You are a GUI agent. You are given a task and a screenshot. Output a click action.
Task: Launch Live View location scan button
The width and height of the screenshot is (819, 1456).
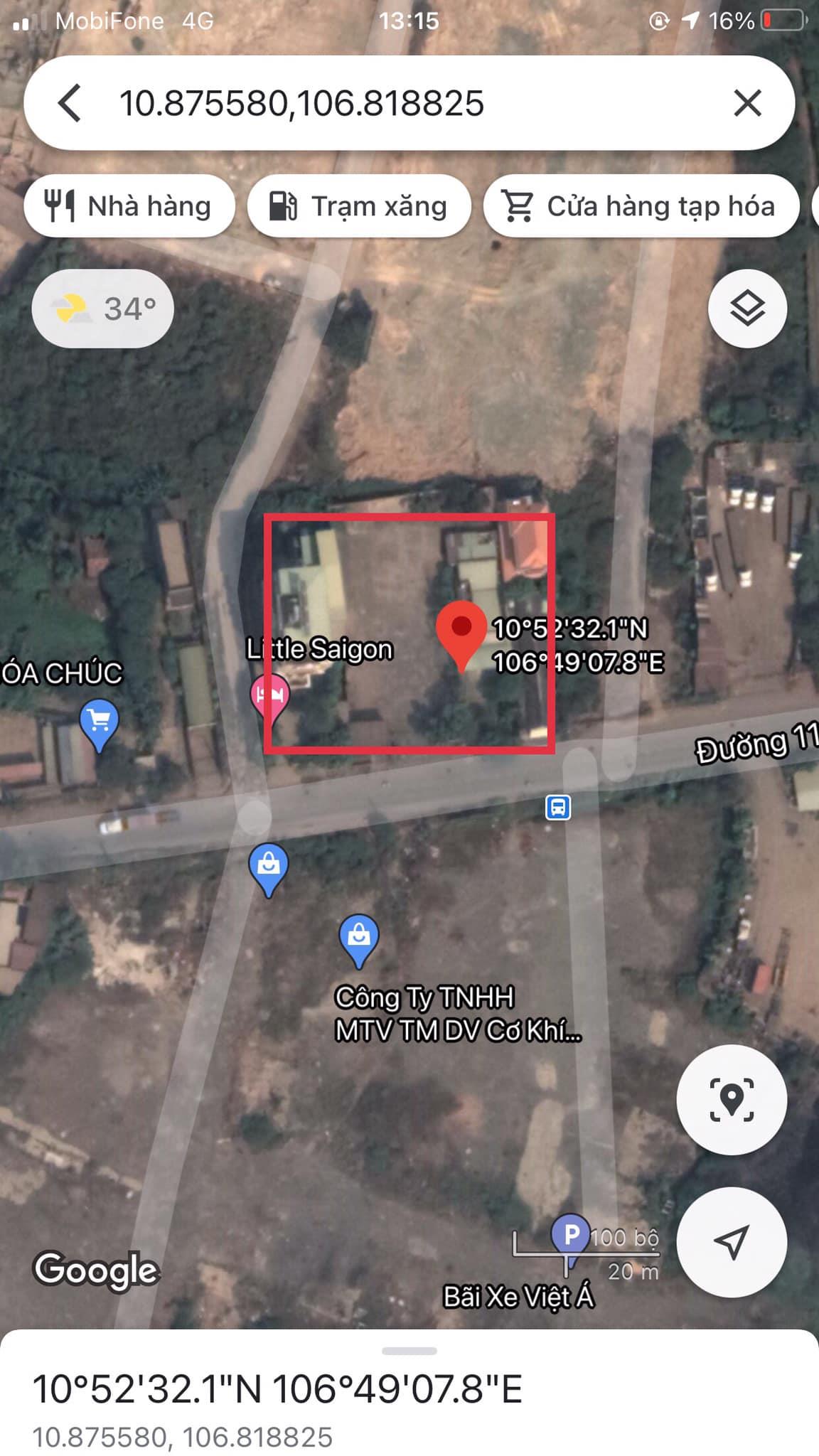click(x=732, y=1099)
